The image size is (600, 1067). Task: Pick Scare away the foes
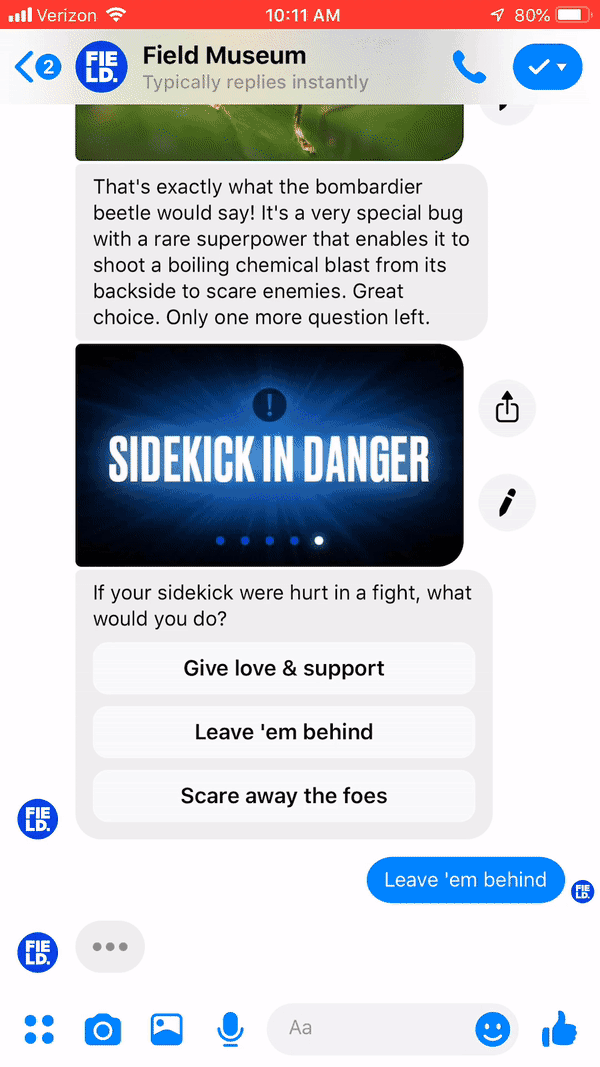tap(284, 796)
